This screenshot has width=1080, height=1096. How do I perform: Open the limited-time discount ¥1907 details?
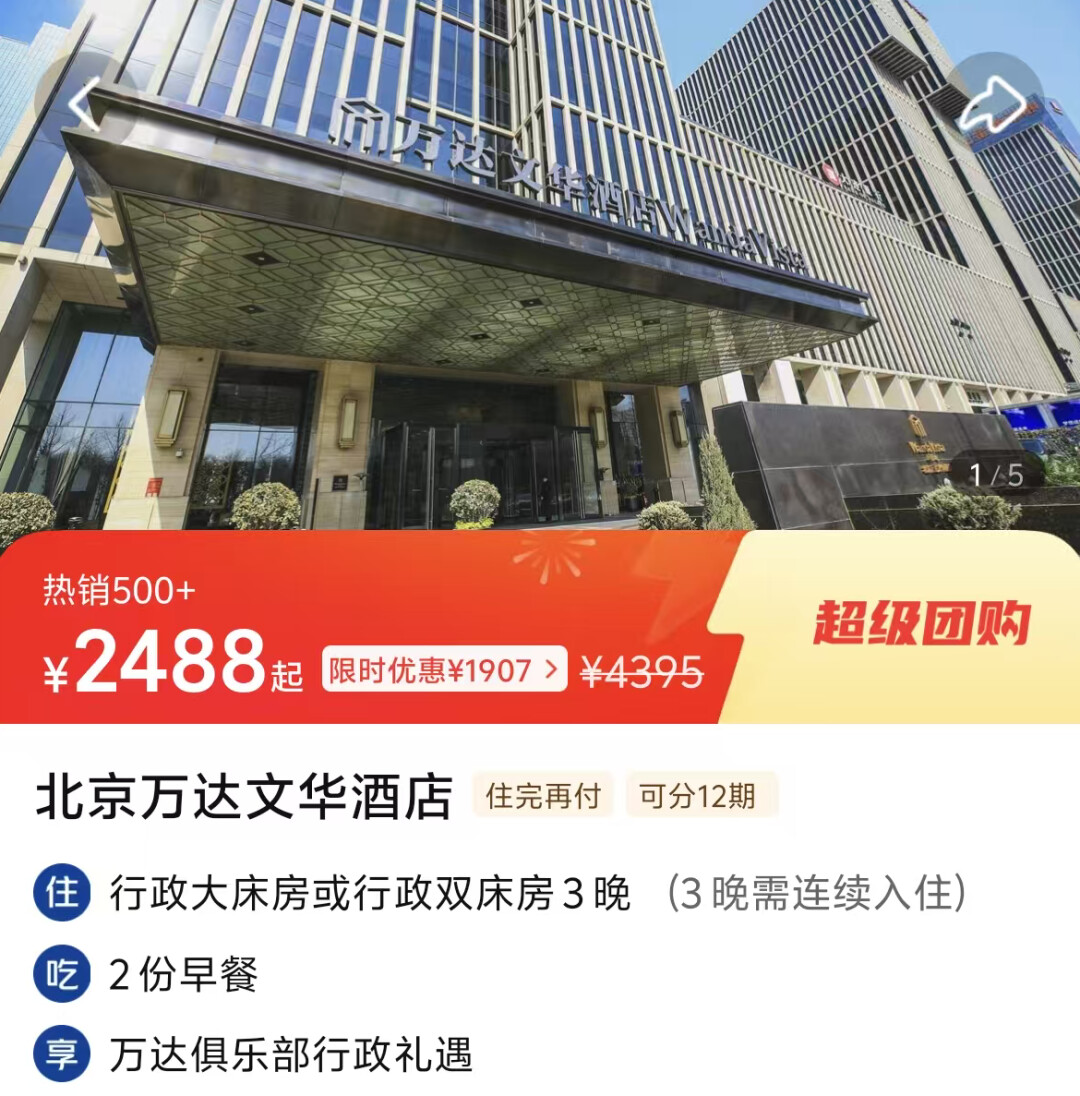(444, 670)
